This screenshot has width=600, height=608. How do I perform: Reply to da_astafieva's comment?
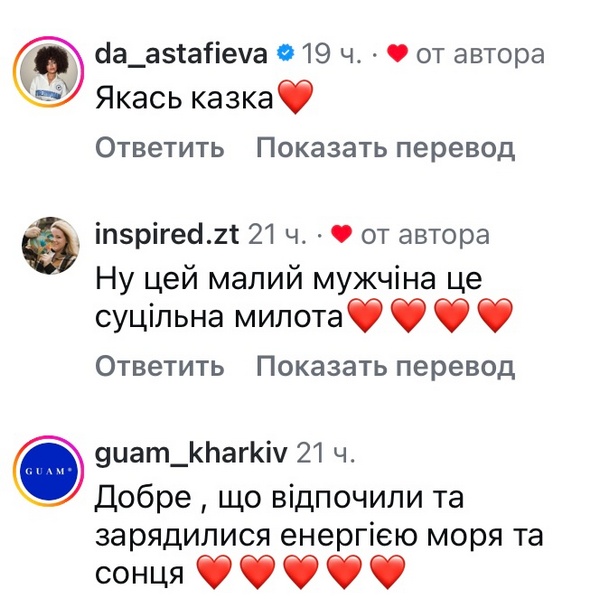(x=159, y=148)
